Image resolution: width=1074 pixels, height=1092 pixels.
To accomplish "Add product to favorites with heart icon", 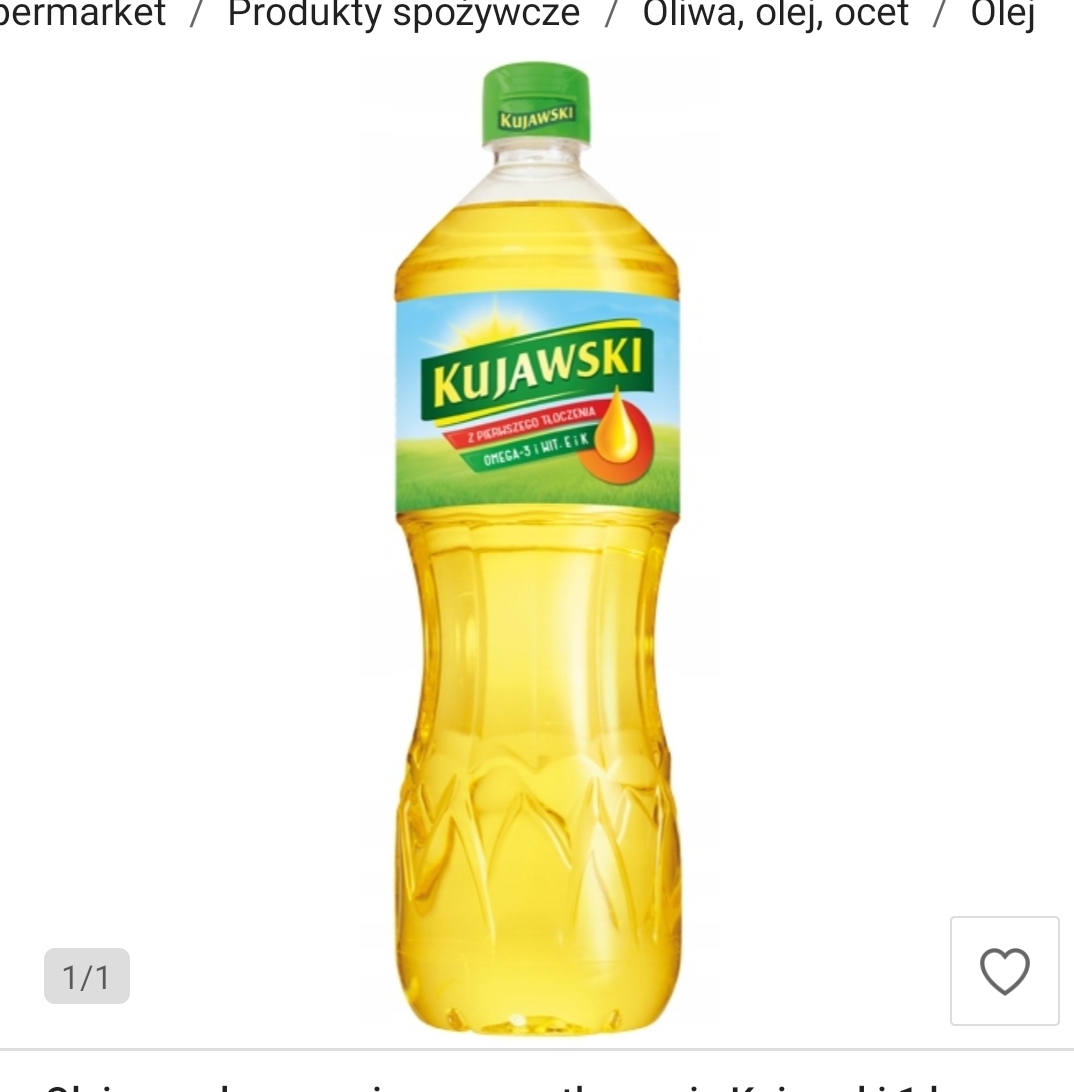I will click(x=1004, y=971).
